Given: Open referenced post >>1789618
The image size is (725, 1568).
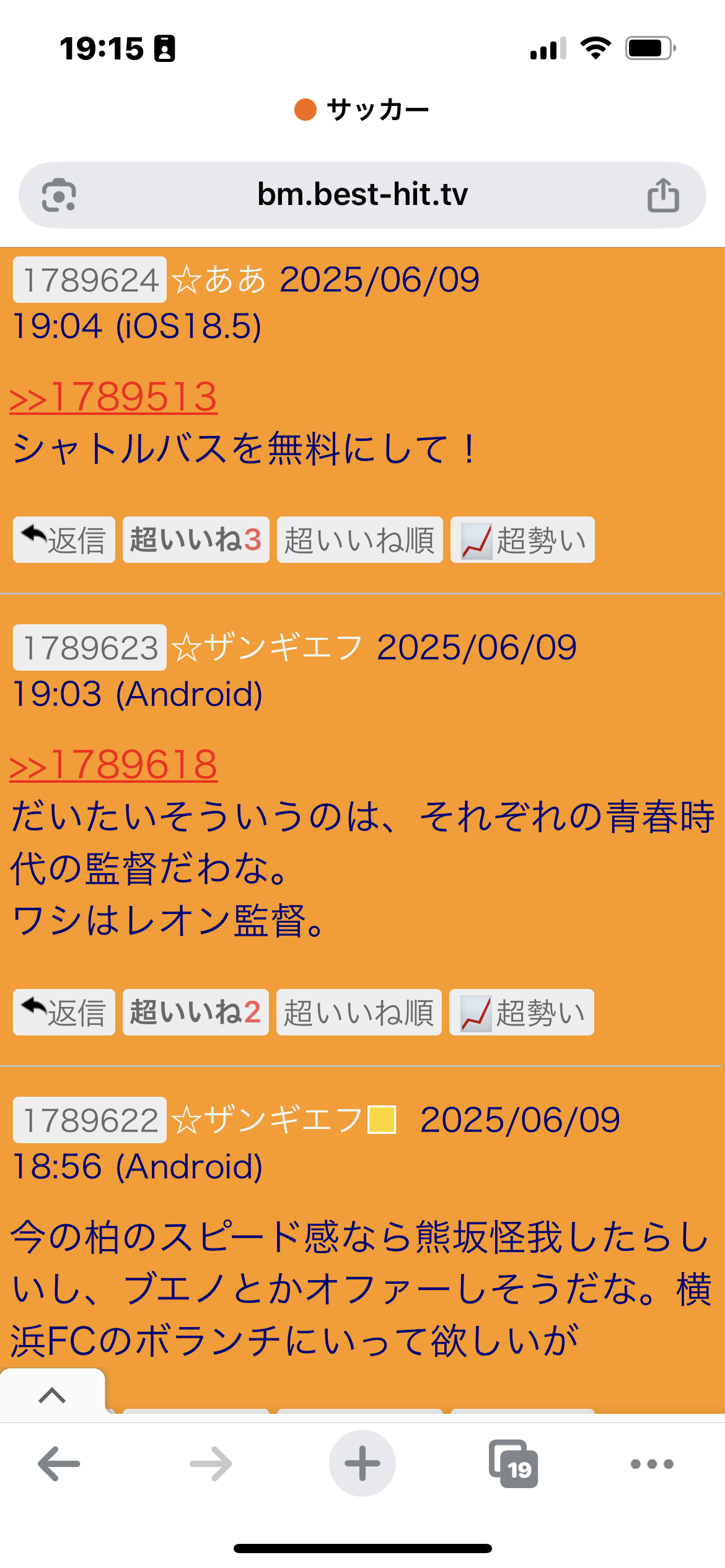Looking at the screenshot, I should [113, 765].
